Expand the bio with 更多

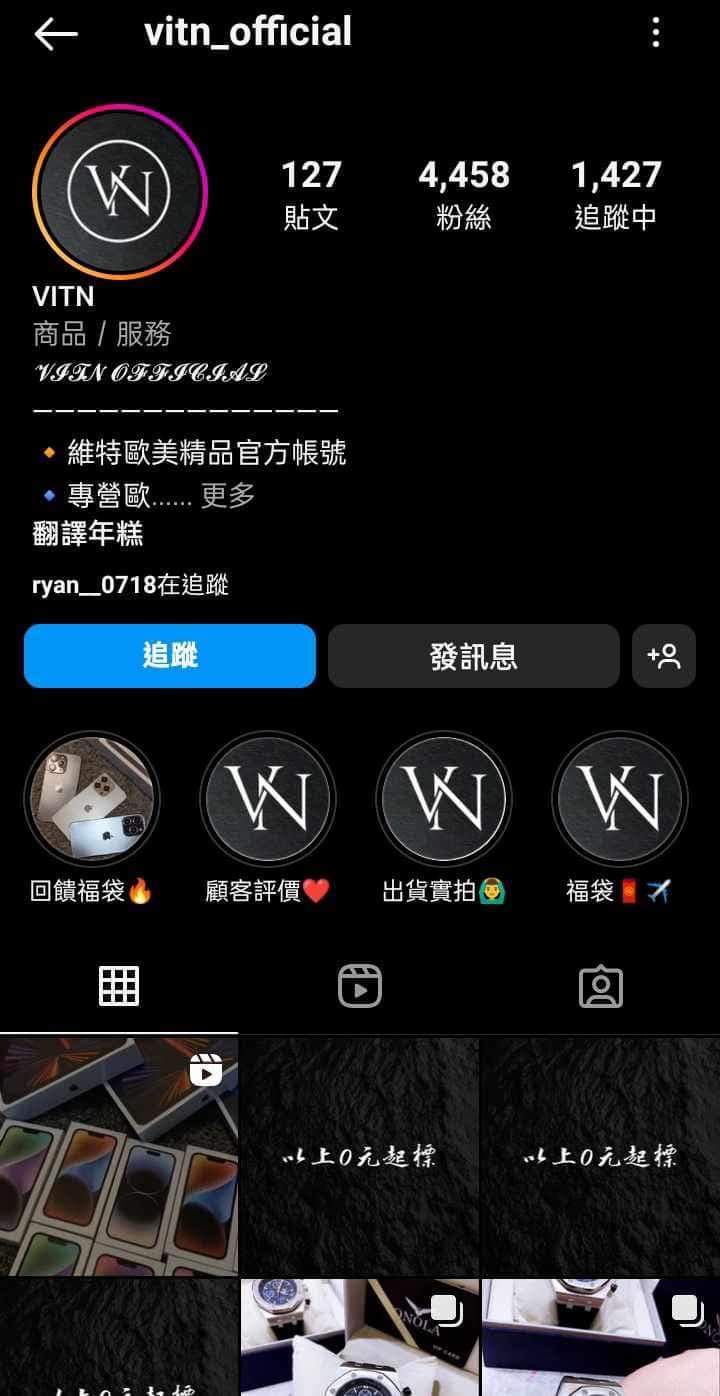click(228, 495)
